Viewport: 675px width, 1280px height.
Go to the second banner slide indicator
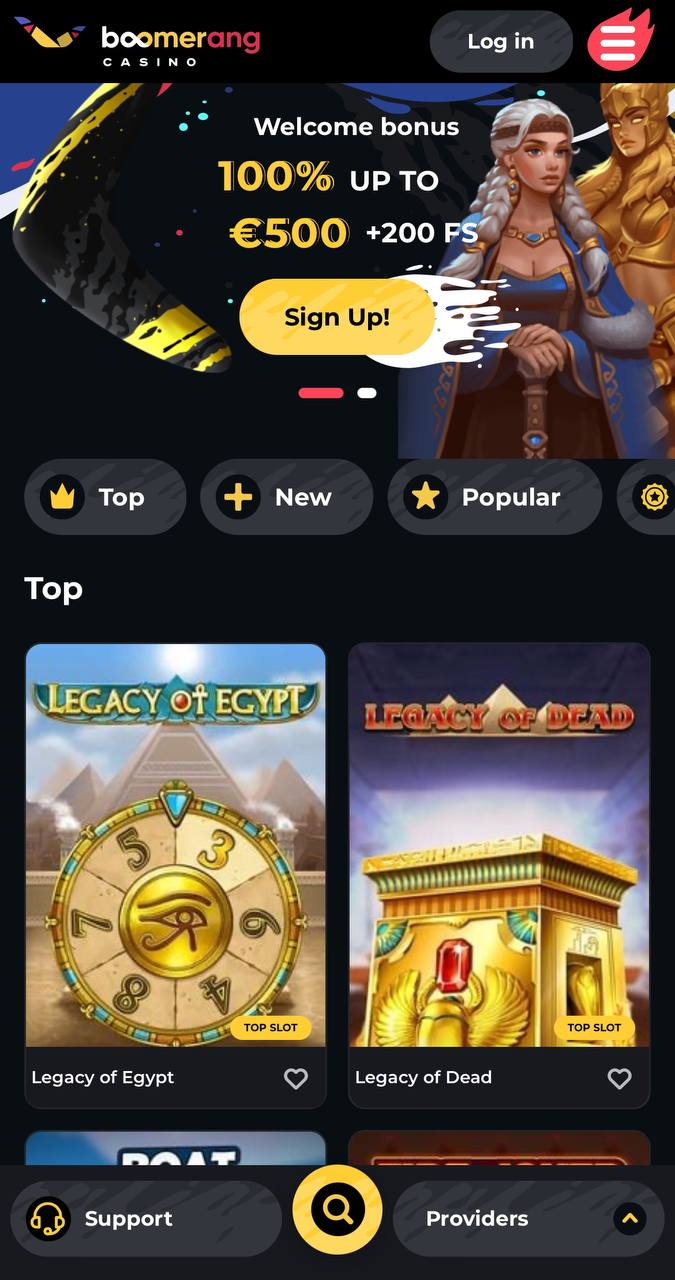(367, 393)
